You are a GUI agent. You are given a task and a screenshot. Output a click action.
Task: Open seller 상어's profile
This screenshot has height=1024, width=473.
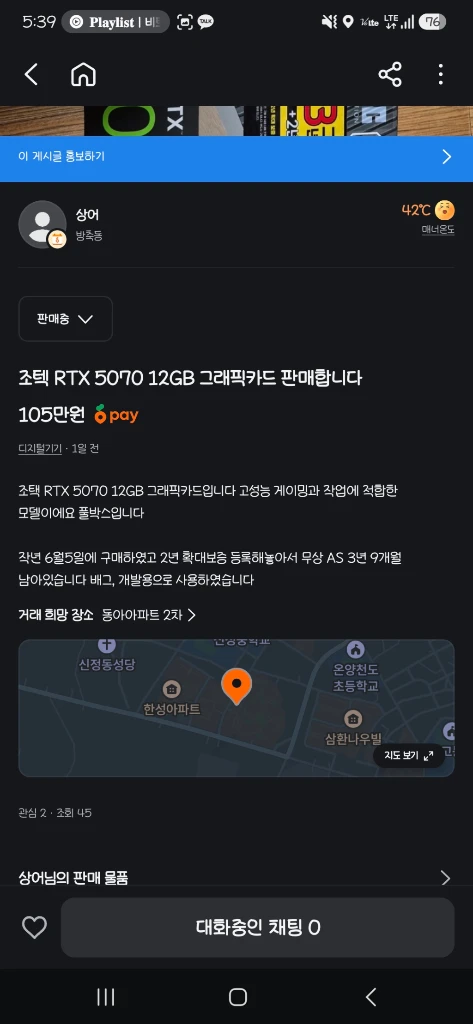tap(60, 225)
